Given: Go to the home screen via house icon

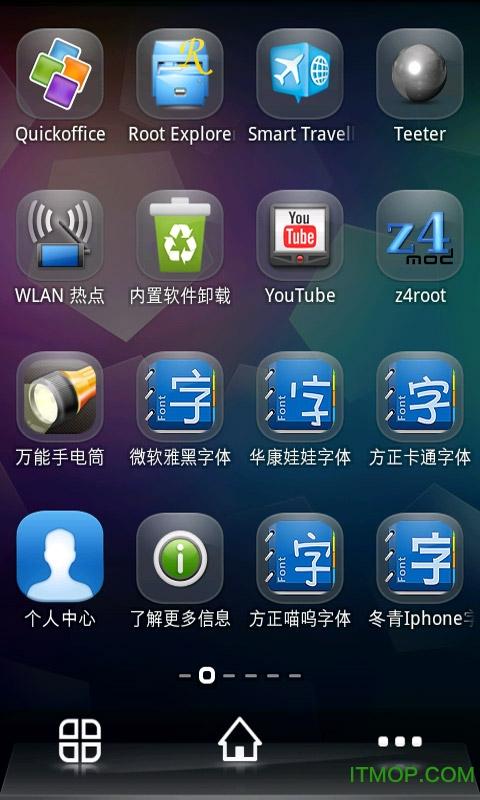Looking at the screenshot, I should [240, 739].
